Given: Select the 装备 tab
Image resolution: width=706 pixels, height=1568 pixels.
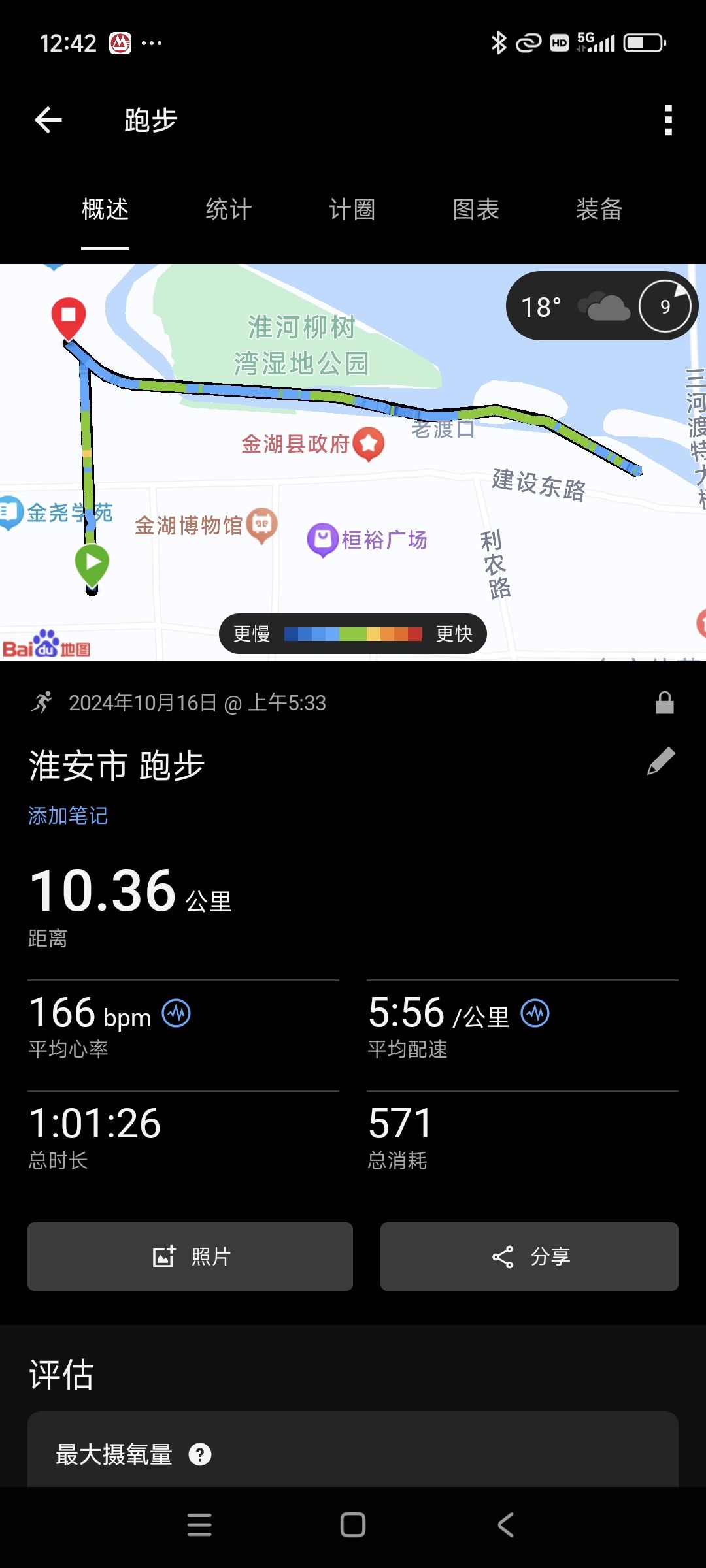Looking at the screenshot, I should click(x=599, y=210).
